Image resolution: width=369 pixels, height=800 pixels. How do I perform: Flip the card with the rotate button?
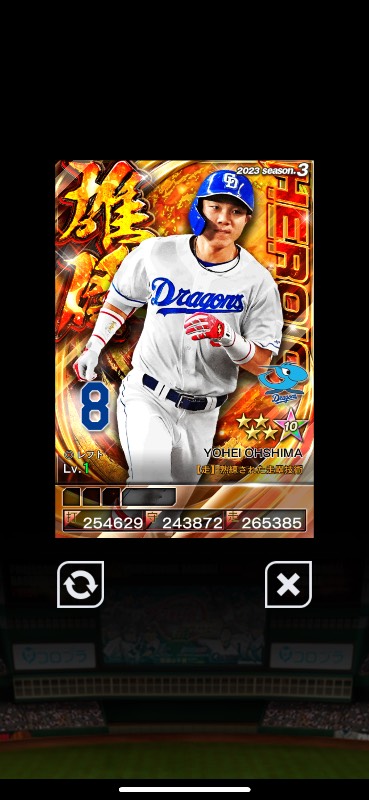80,584
